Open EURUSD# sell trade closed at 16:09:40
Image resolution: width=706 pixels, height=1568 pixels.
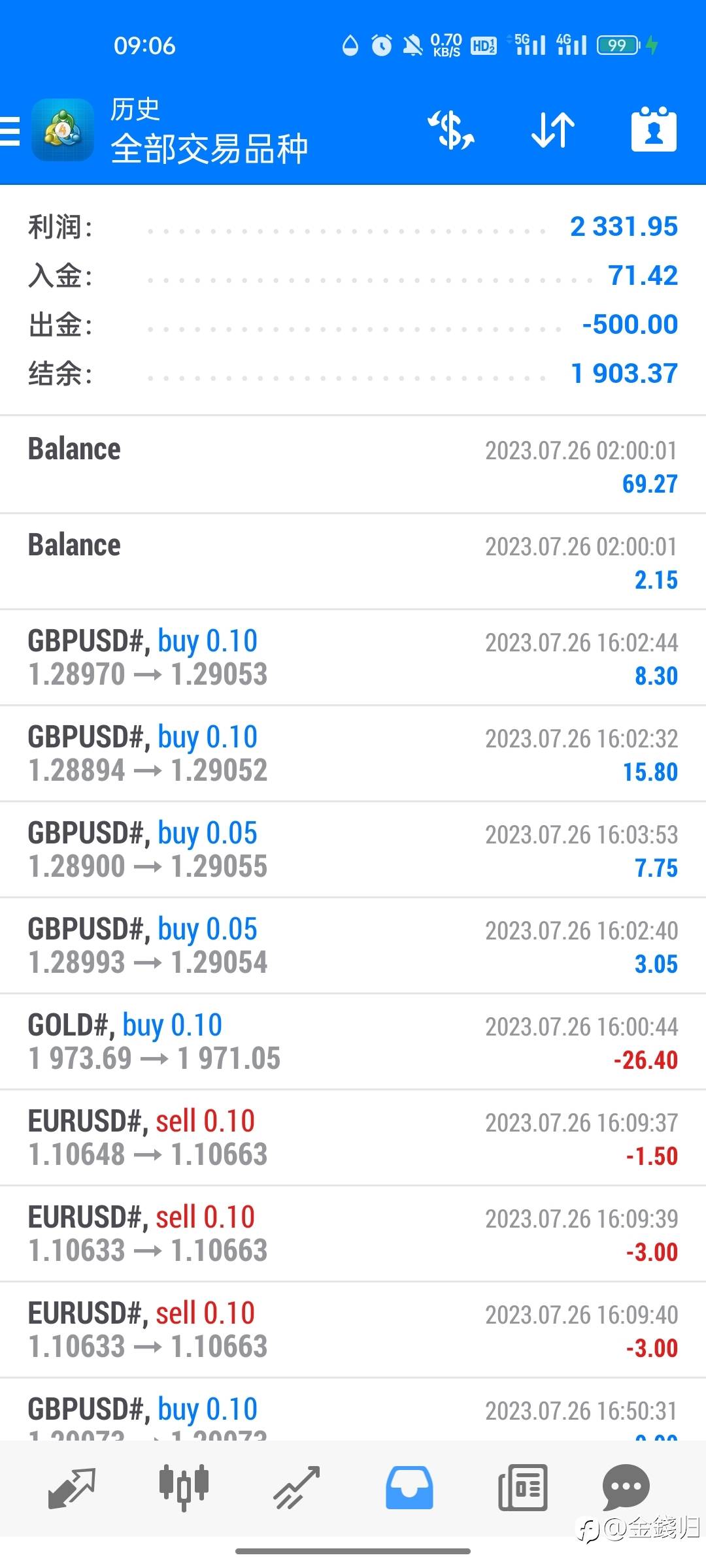(353, 1330)
